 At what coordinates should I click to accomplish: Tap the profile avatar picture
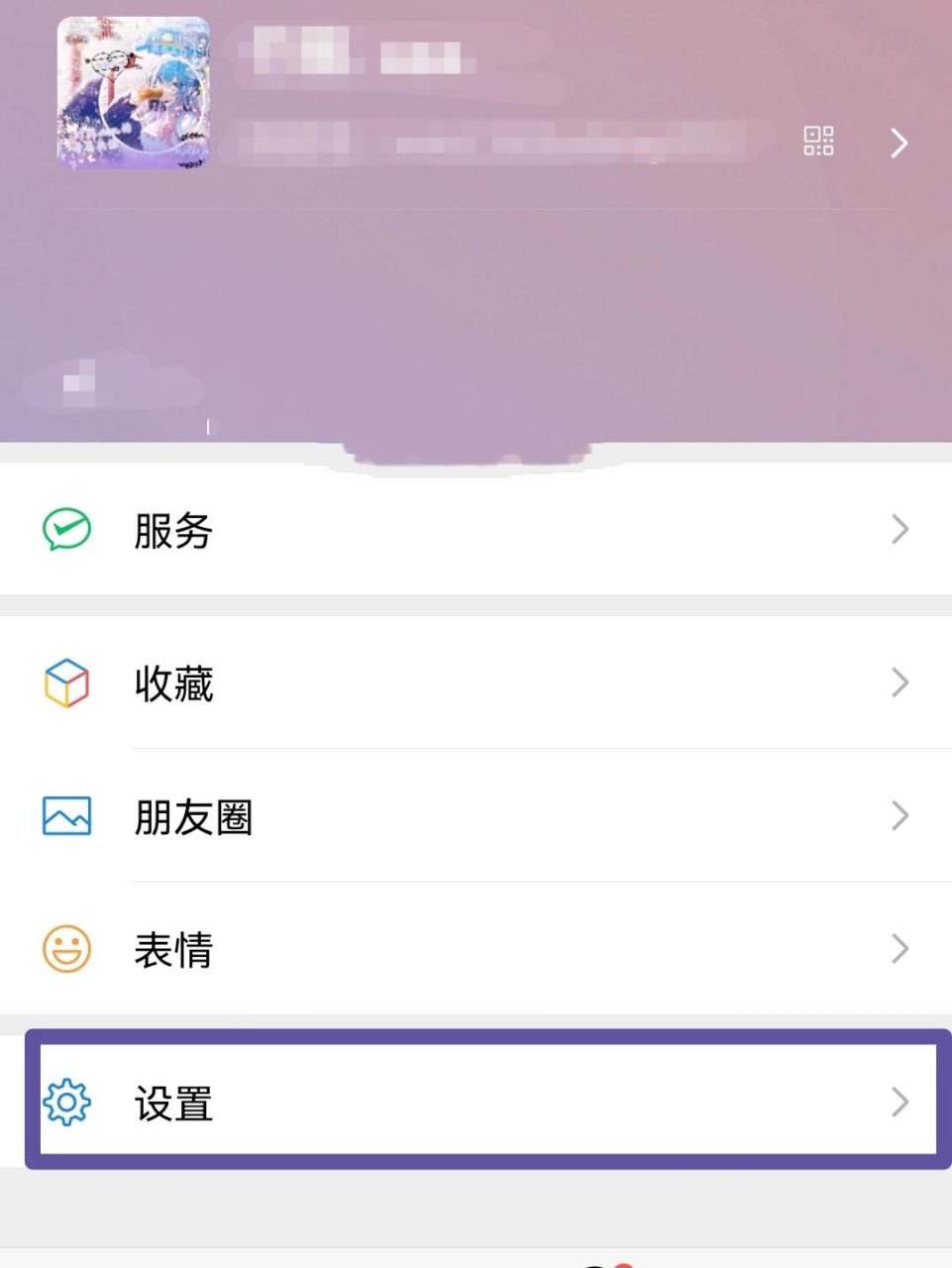pyautogui.click(x=133, y=92)
